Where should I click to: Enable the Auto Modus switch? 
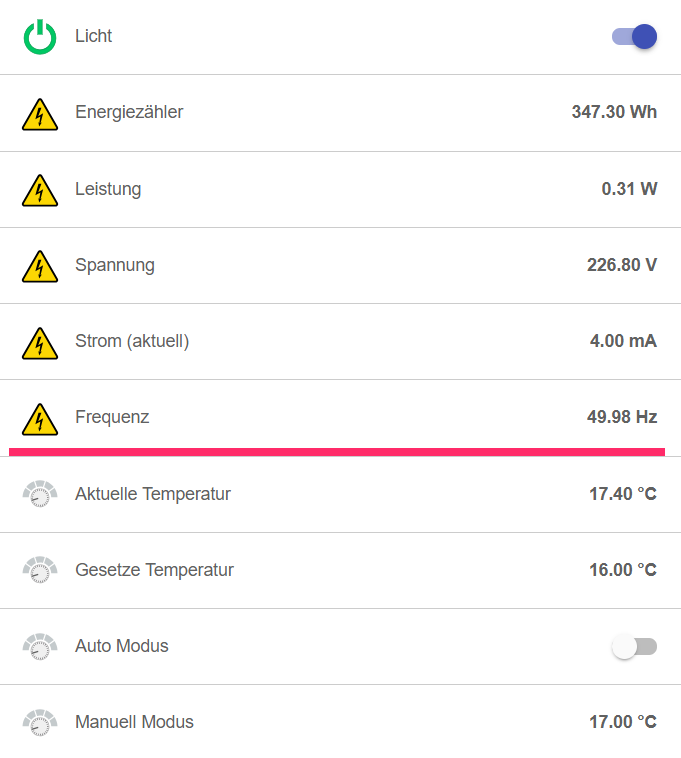634,647
